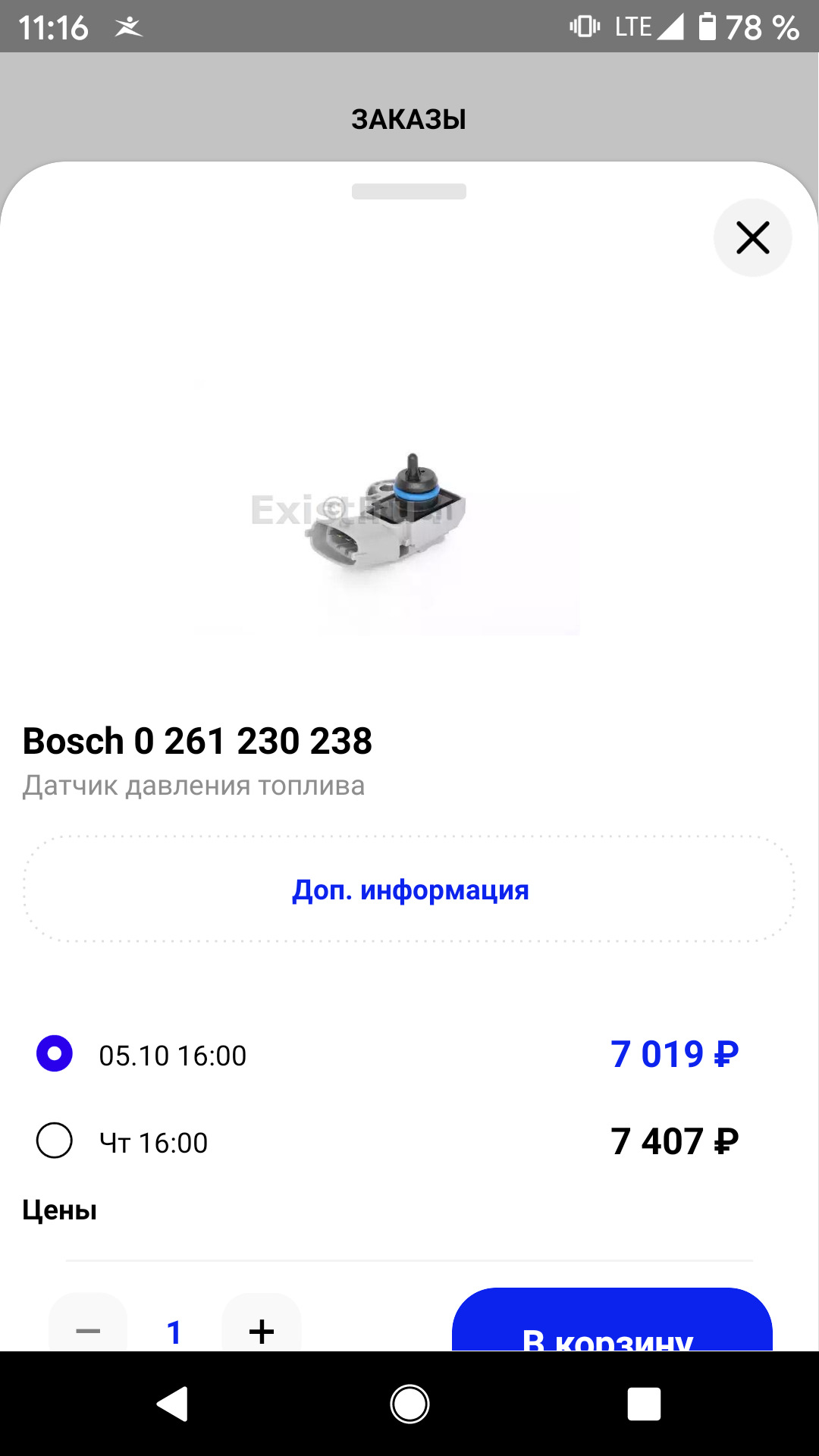Screen dimensions: 819x1456
Task: Open Доп. информация for this sensor
Action: tap(409, 890)
